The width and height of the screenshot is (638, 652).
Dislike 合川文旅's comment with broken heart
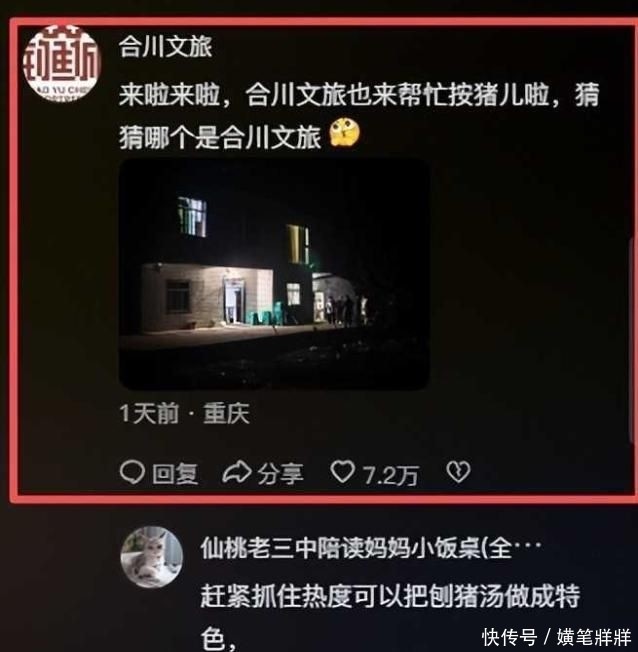458,472
